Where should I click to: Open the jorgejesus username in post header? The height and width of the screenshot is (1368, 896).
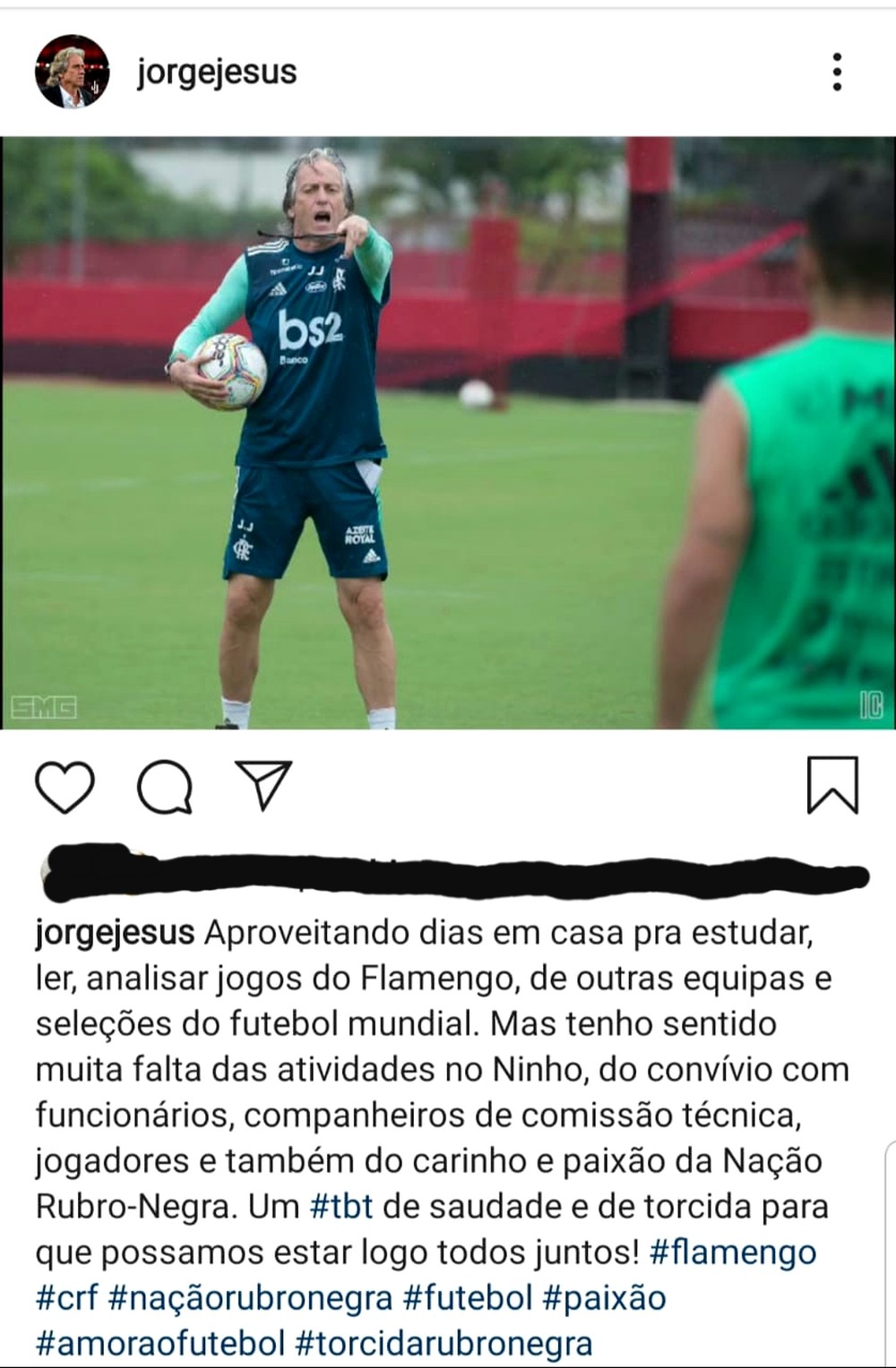pos(216,72)
